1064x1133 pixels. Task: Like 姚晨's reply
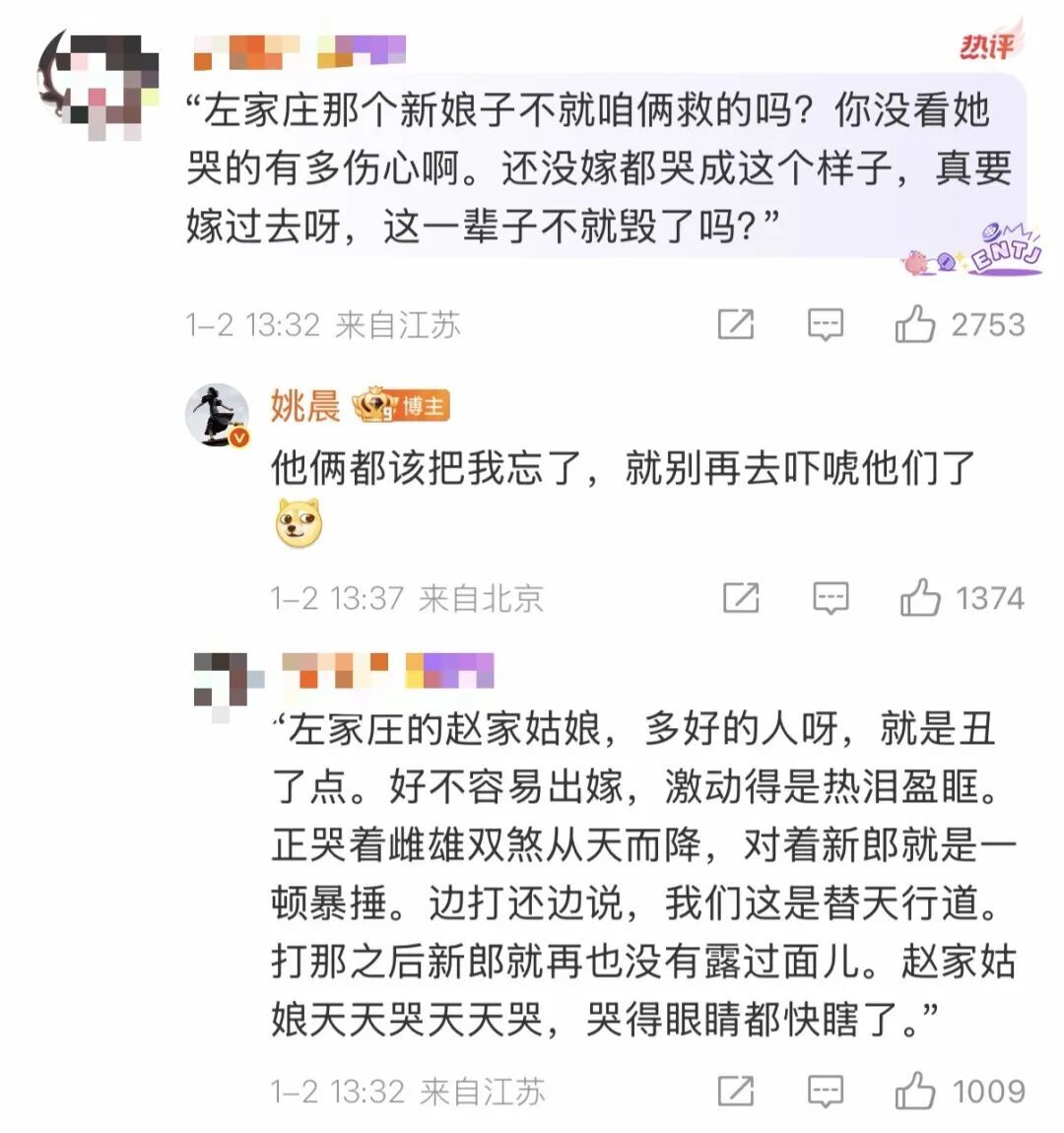tap(919, 598)
